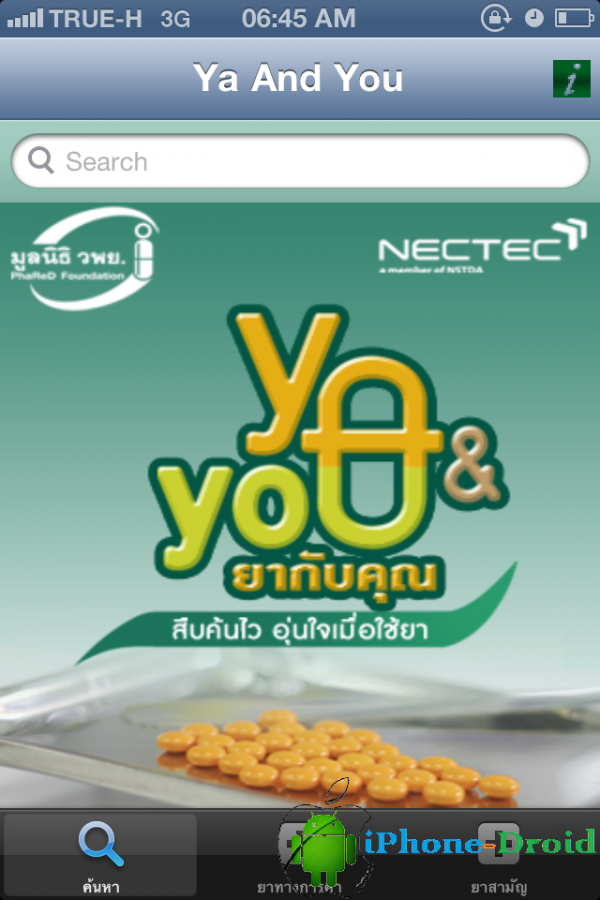Tap the Search field
Image resolution: width=600 pixels, height=900 pixels.
coord(300,162)
